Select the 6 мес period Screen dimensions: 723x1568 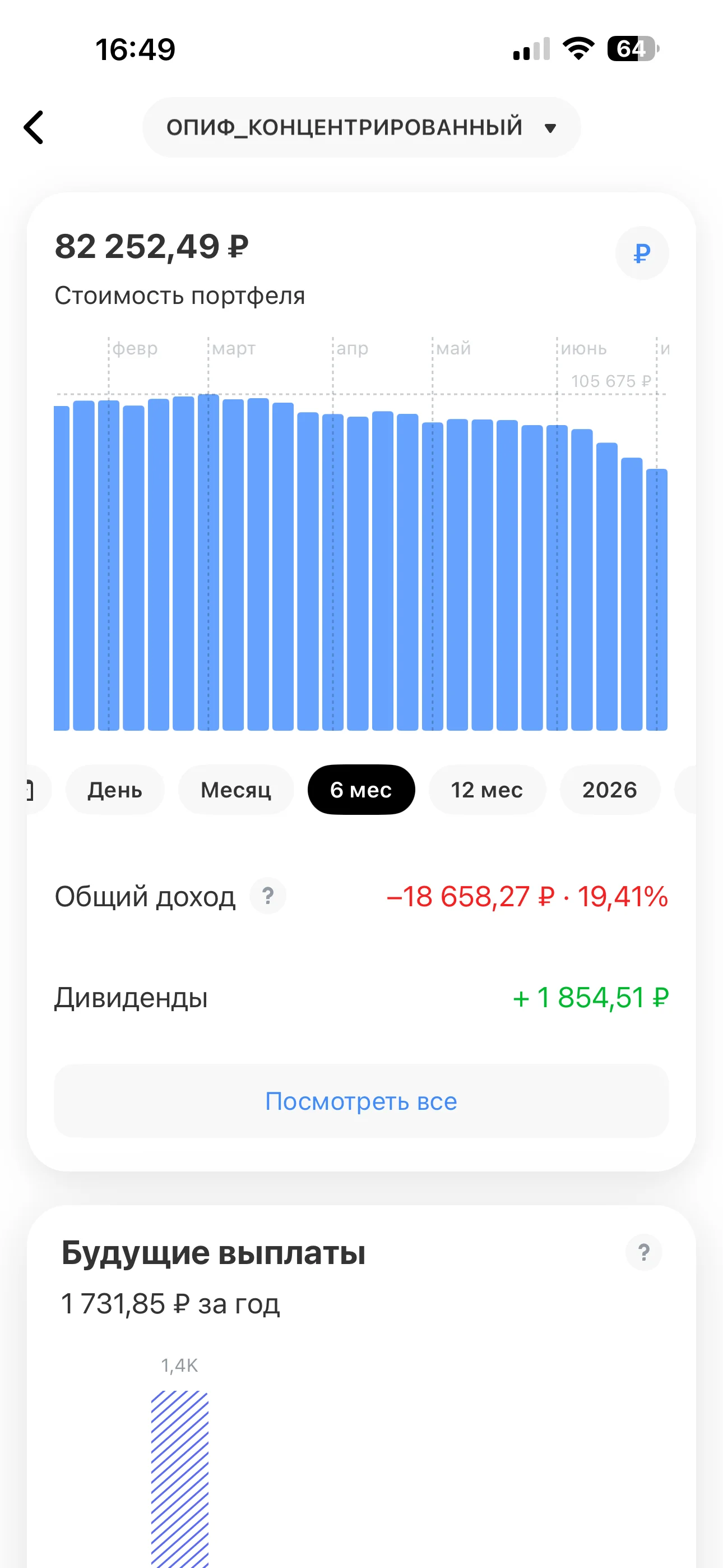(x=361, y=790)
